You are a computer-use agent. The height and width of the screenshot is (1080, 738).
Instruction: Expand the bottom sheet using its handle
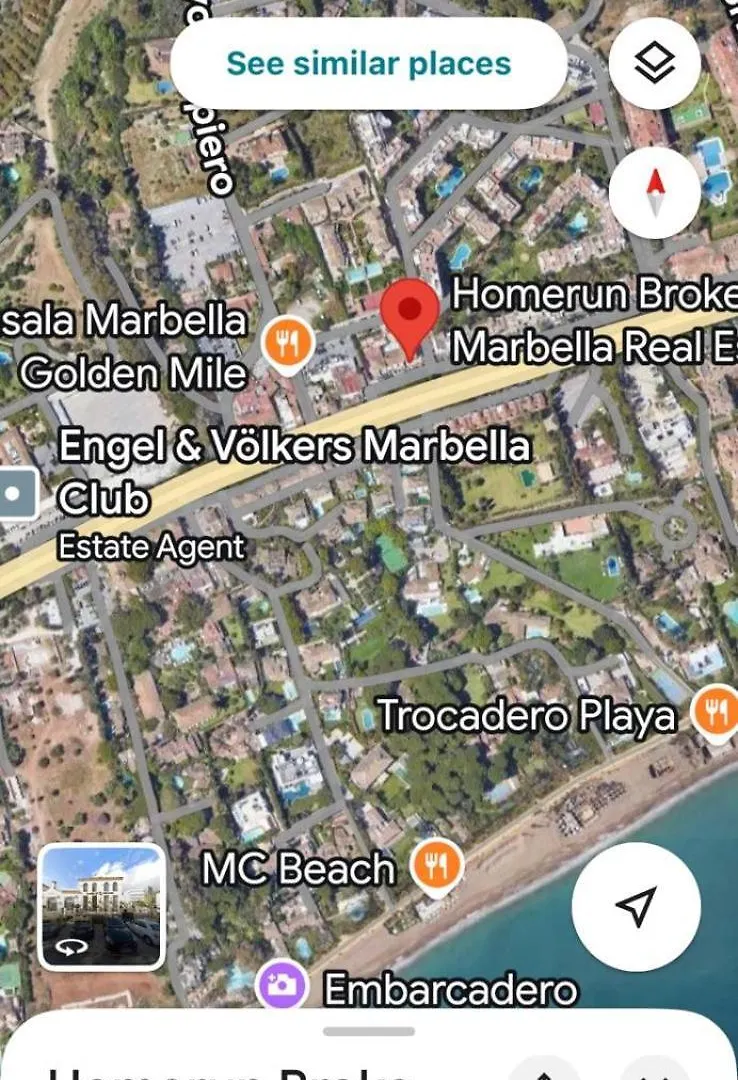tap(368, 1031)
